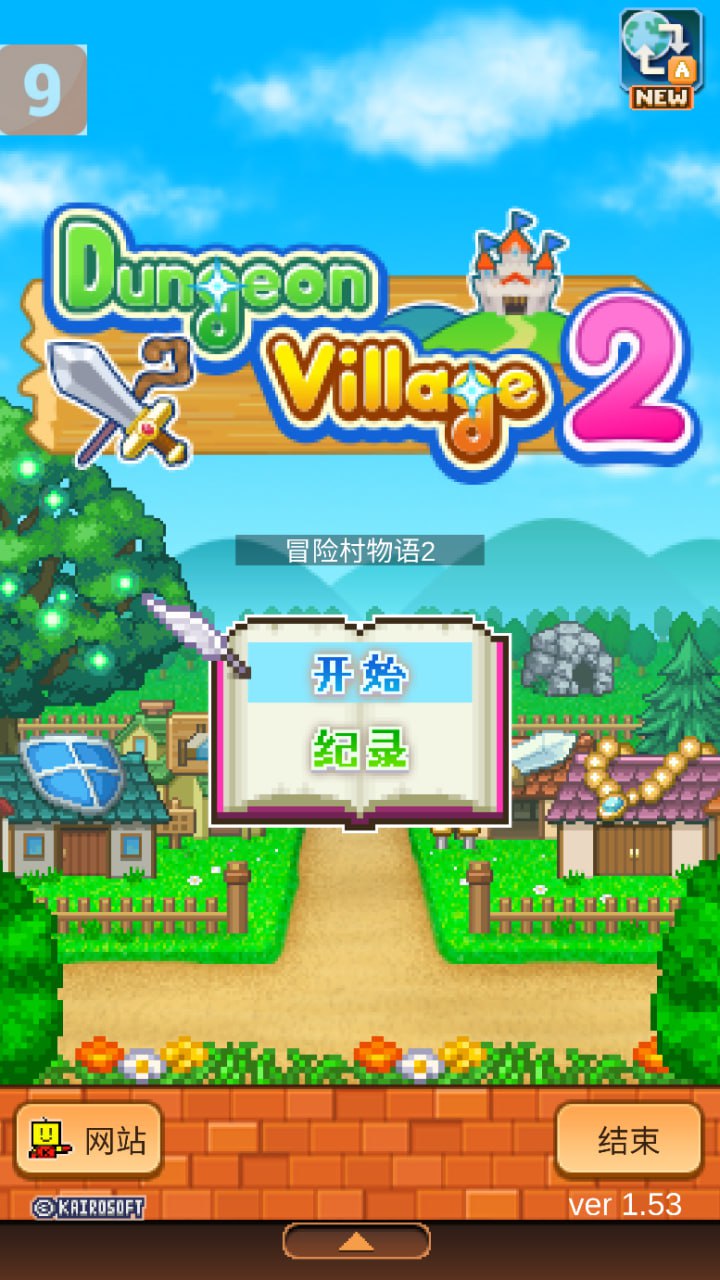
Task: Open the language switch icon marked NEW
Action: 659,58
